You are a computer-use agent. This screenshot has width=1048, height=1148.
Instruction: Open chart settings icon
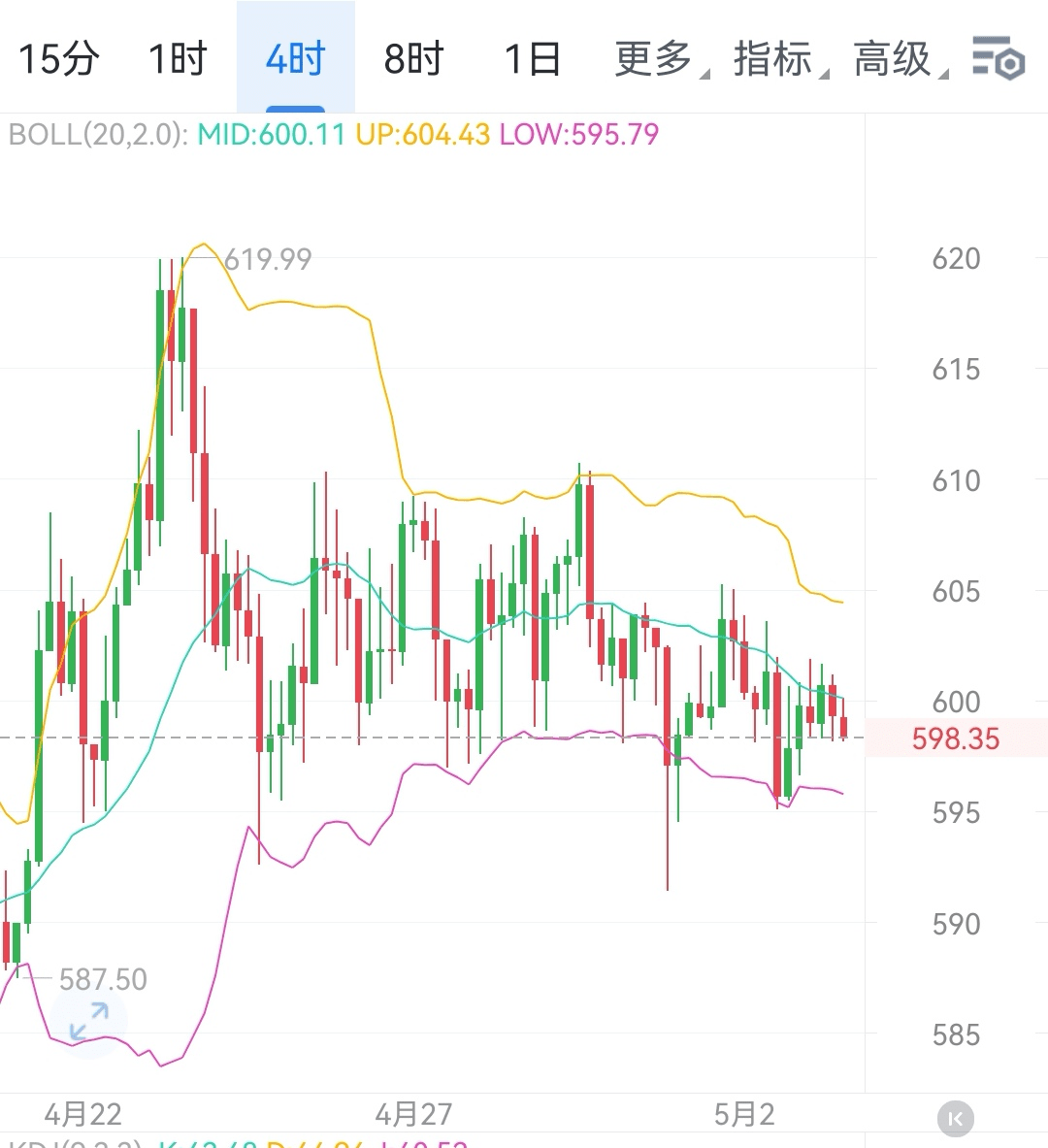pyautogui.click(x=998, y=59)
